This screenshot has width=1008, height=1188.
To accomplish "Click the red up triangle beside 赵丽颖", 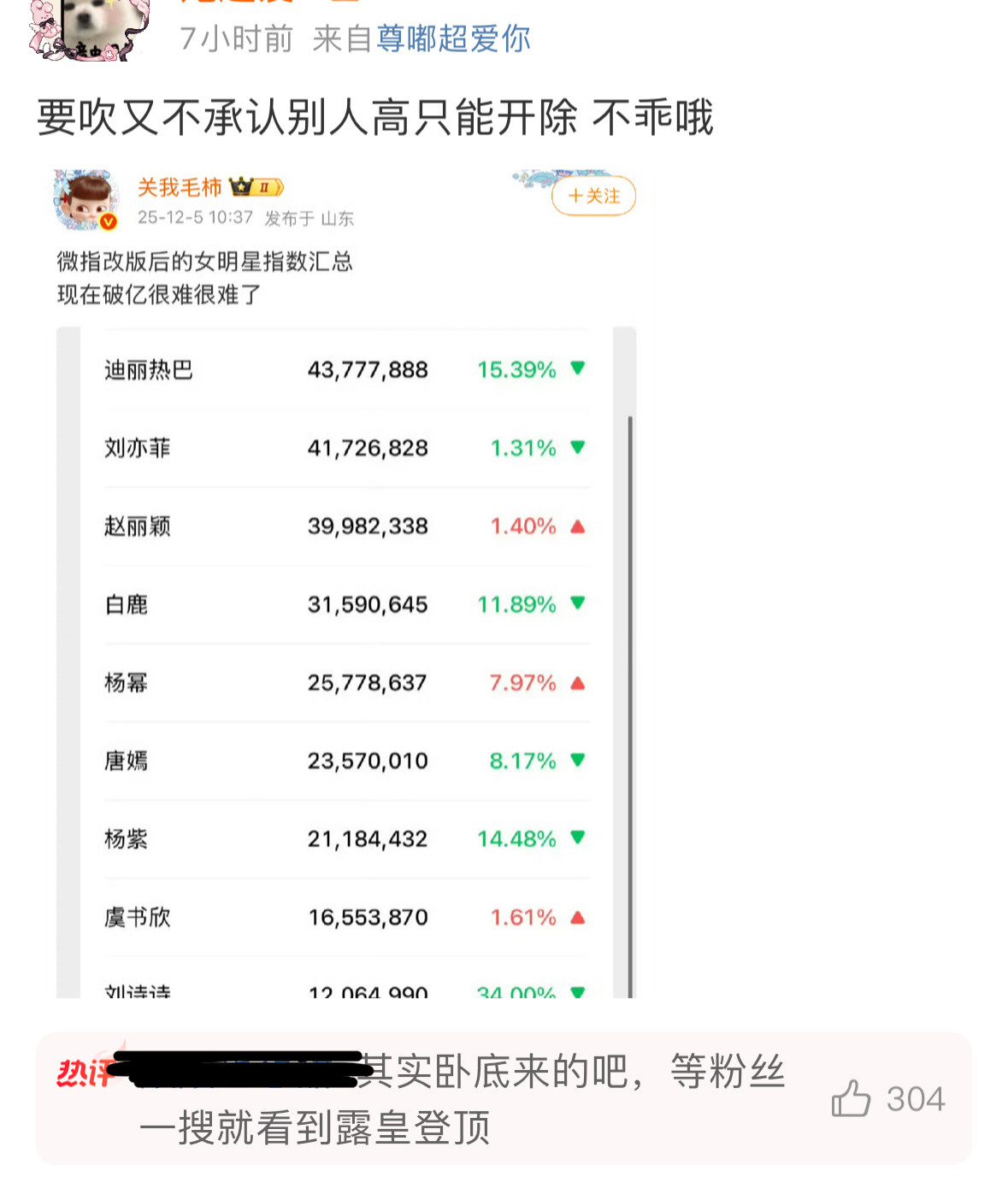I will (x=578, y=526).
